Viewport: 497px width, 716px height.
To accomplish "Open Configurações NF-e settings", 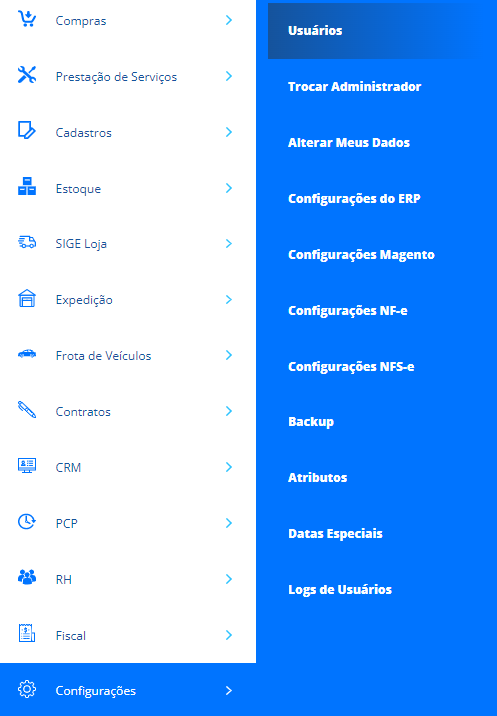I will (x=382, y=311).
